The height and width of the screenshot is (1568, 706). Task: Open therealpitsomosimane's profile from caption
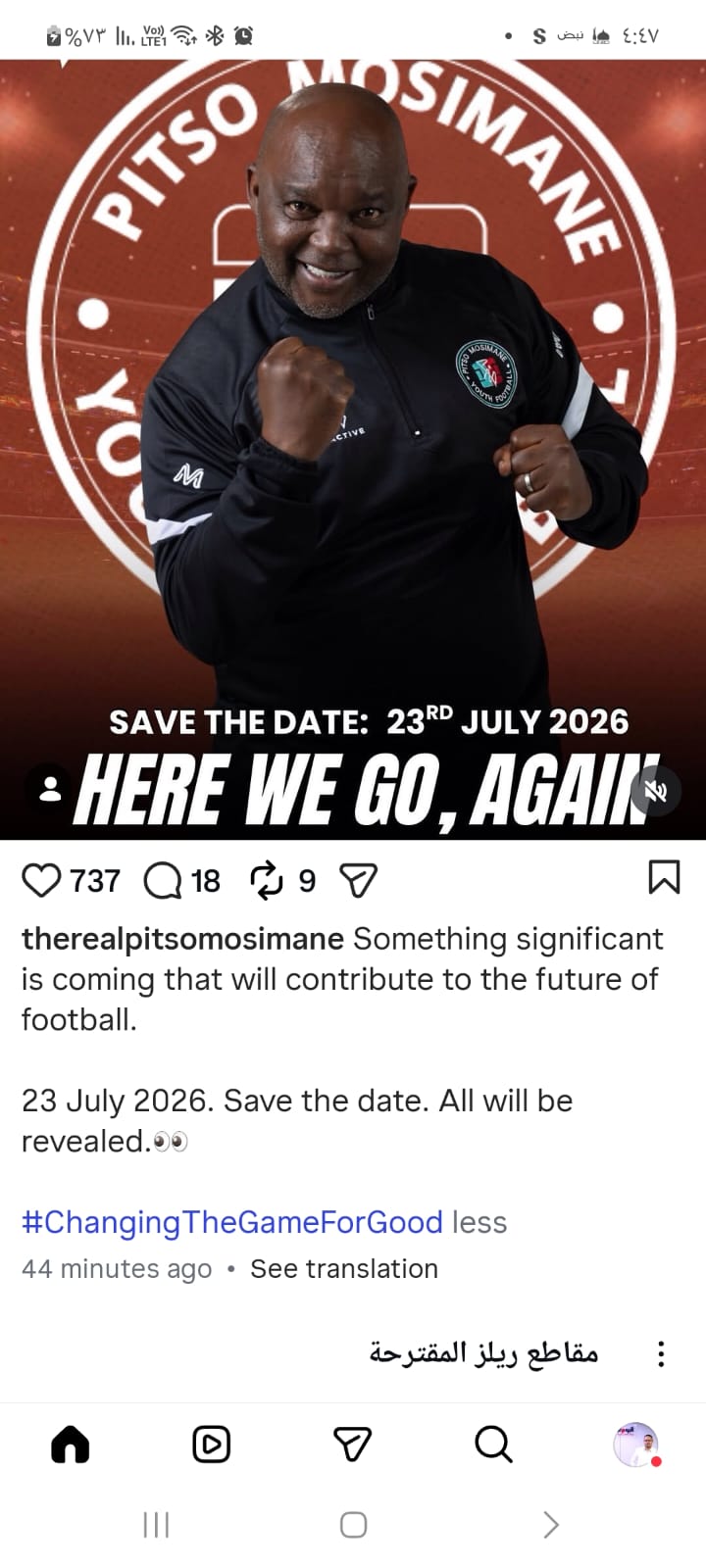tap(182, 939)
